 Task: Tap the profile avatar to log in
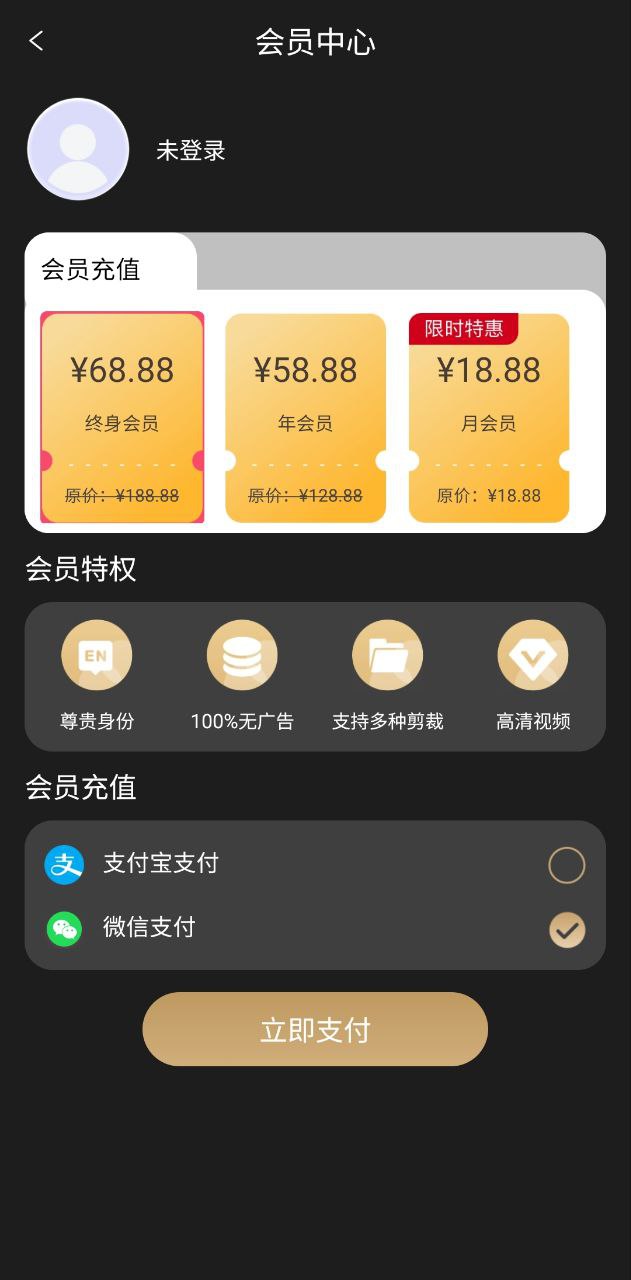(78, 150)
